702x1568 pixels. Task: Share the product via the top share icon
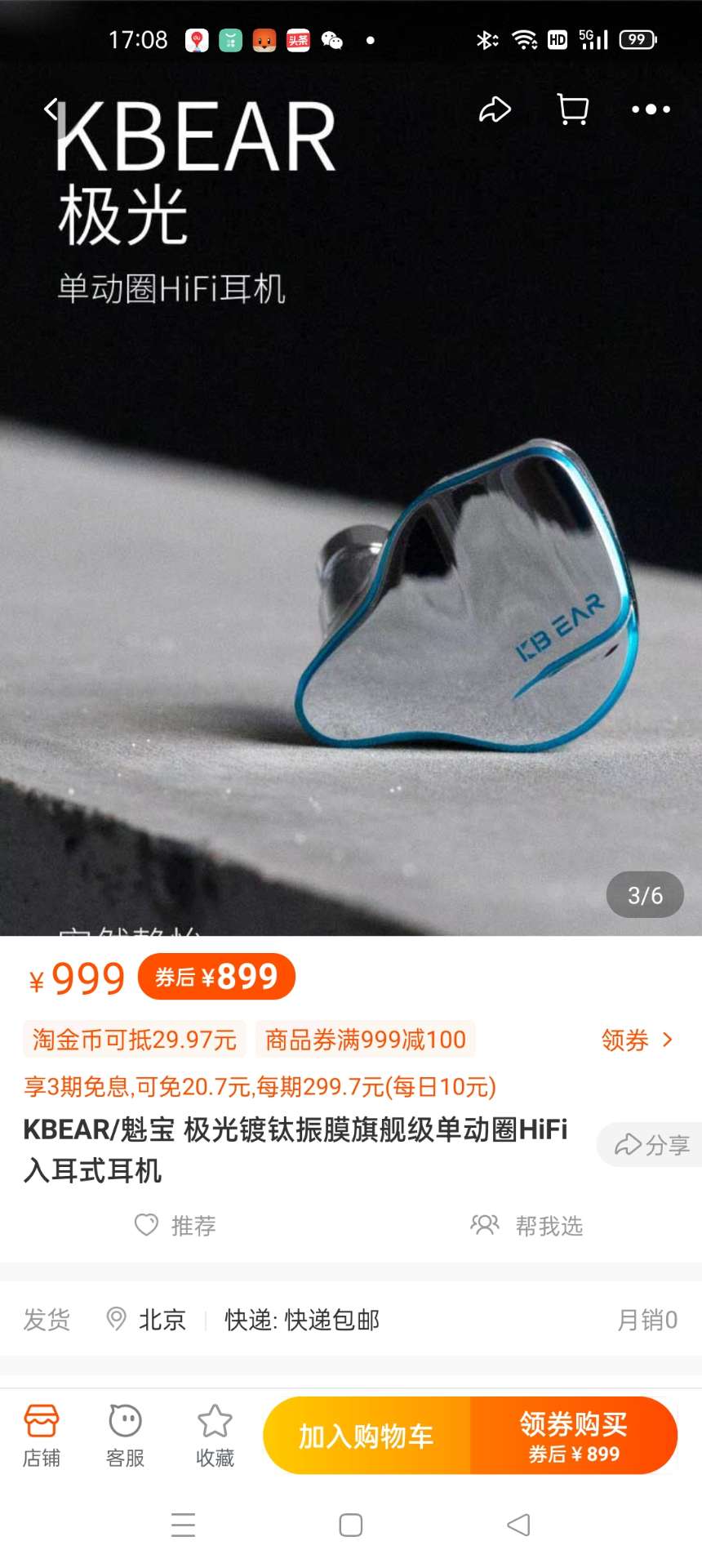point(495,109)
